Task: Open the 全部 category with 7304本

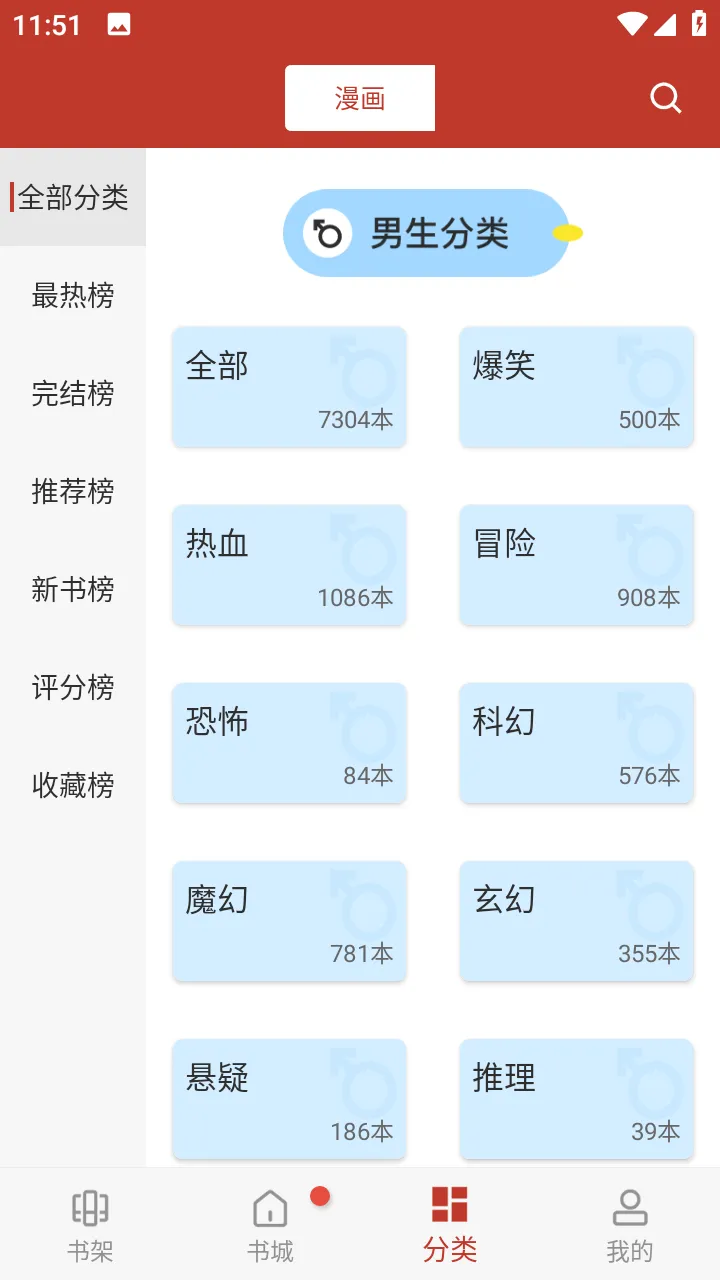Action: pos(289,386)
